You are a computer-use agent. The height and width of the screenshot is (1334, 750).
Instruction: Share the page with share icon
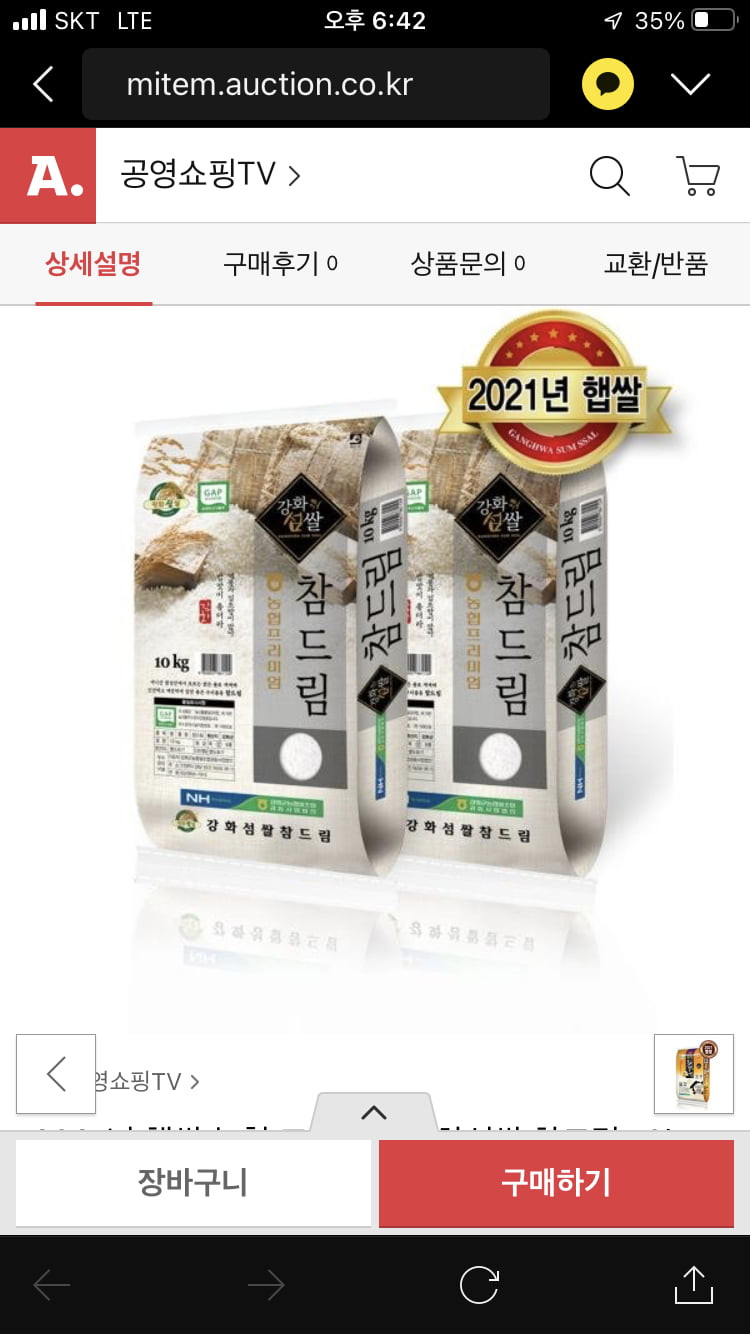[x=693, y=1284]
